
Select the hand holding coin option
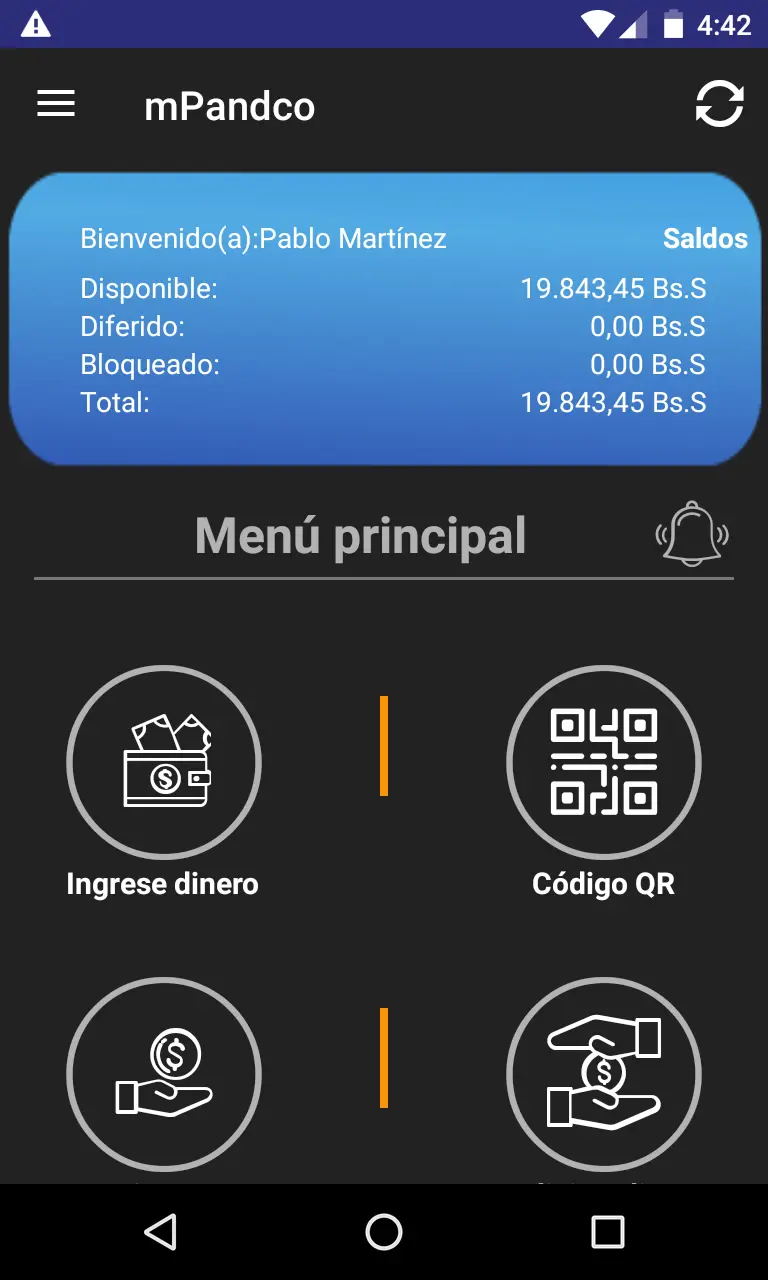(164, 1075)
